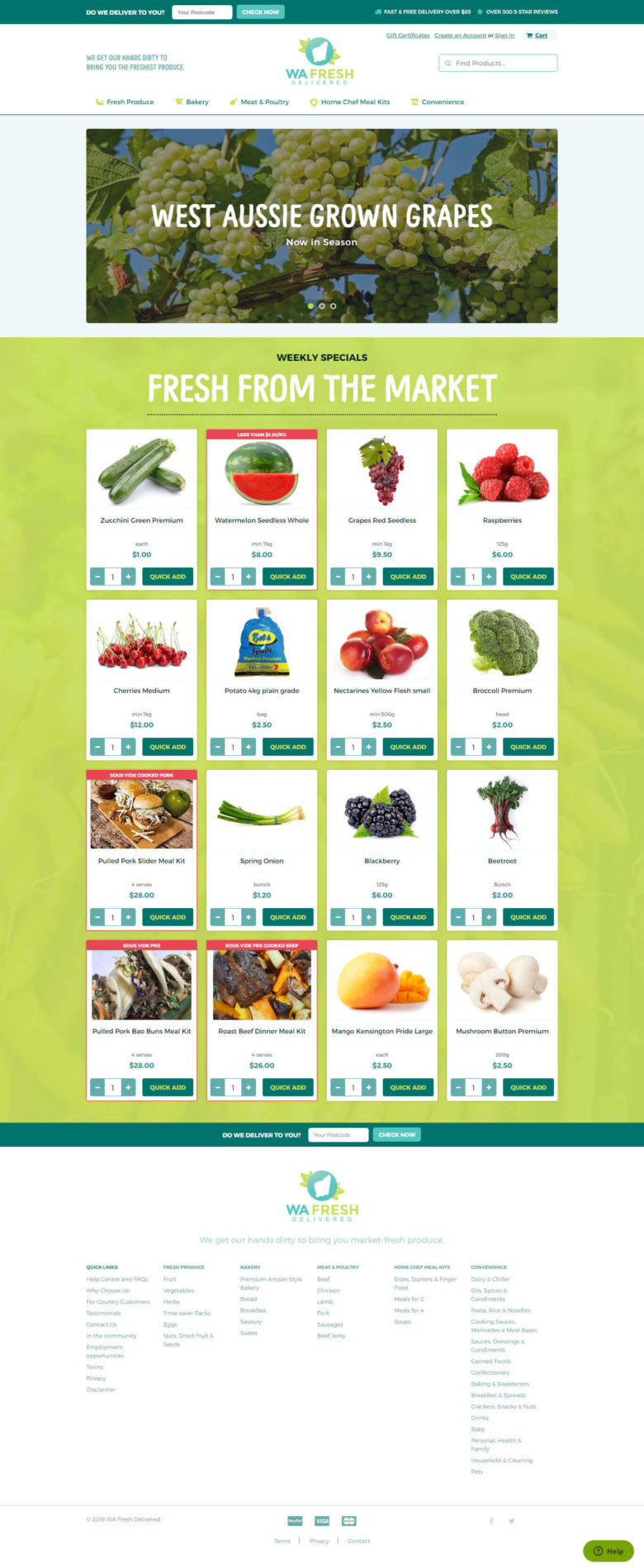
Task: Tap Check Now in the bottom delivery bar
Action: pyautogui.click(x=396, y=1135)
